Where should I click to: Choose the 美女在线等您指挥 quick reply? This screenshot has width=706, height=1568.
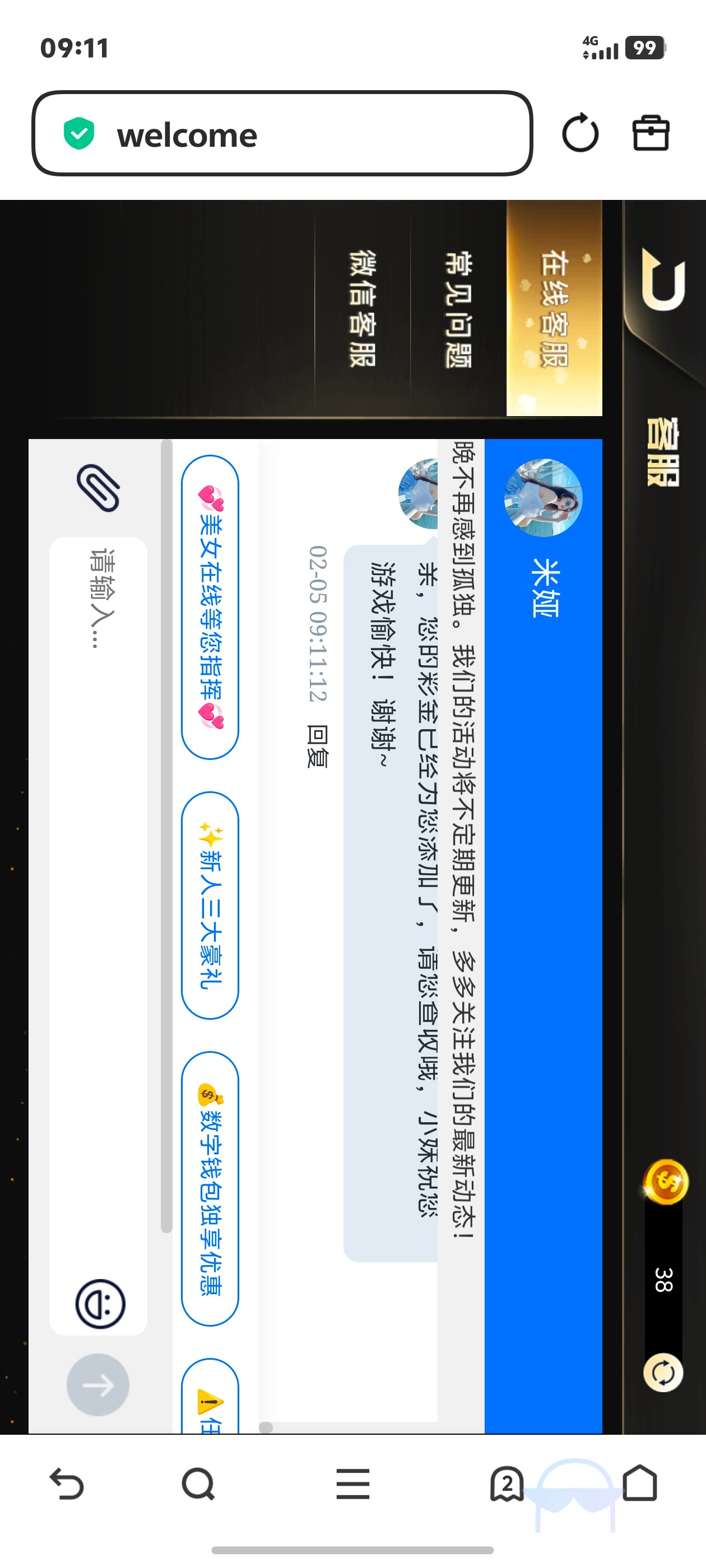pos(210,607)
